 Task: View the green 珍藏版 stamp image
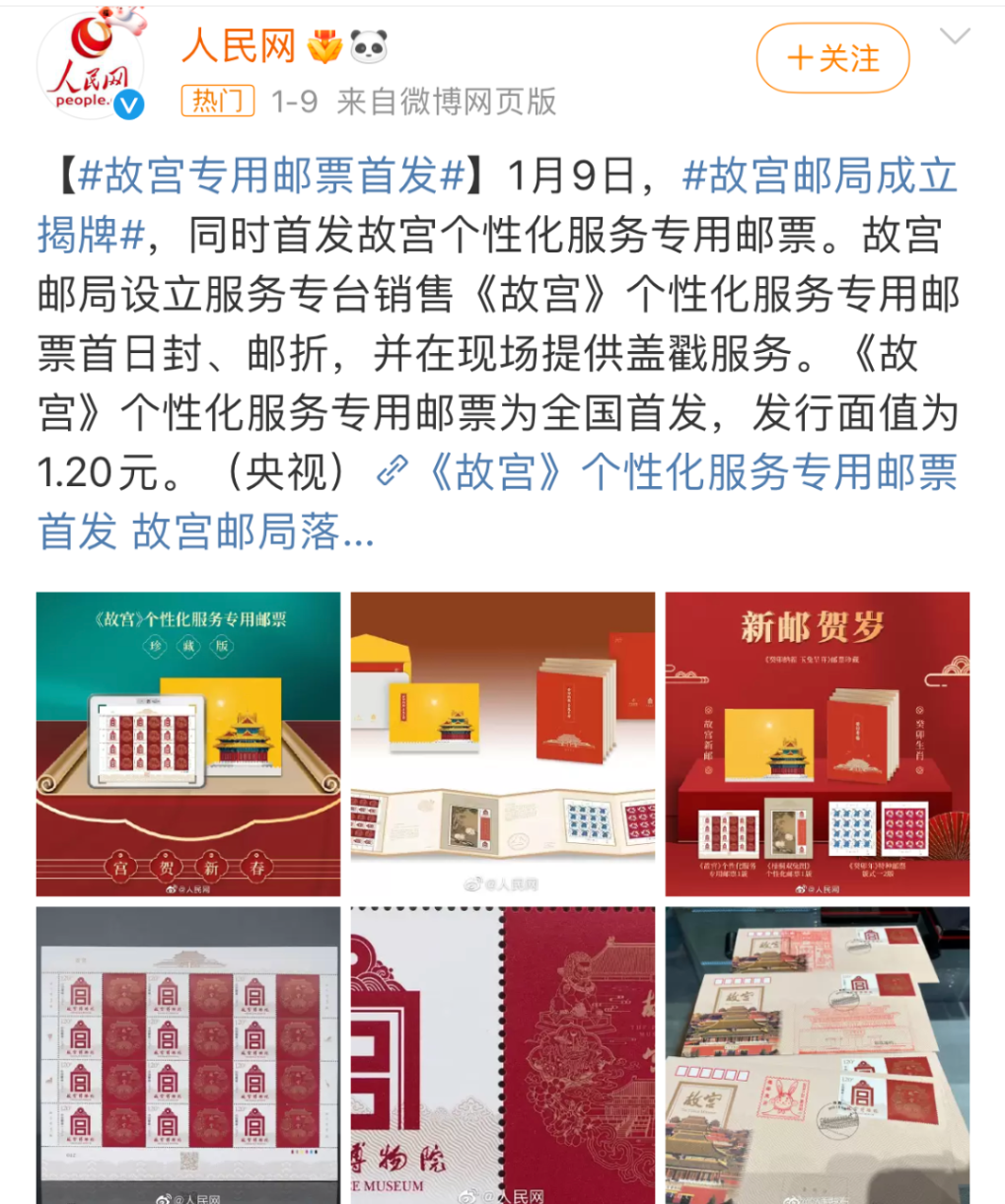click(188, 744)
